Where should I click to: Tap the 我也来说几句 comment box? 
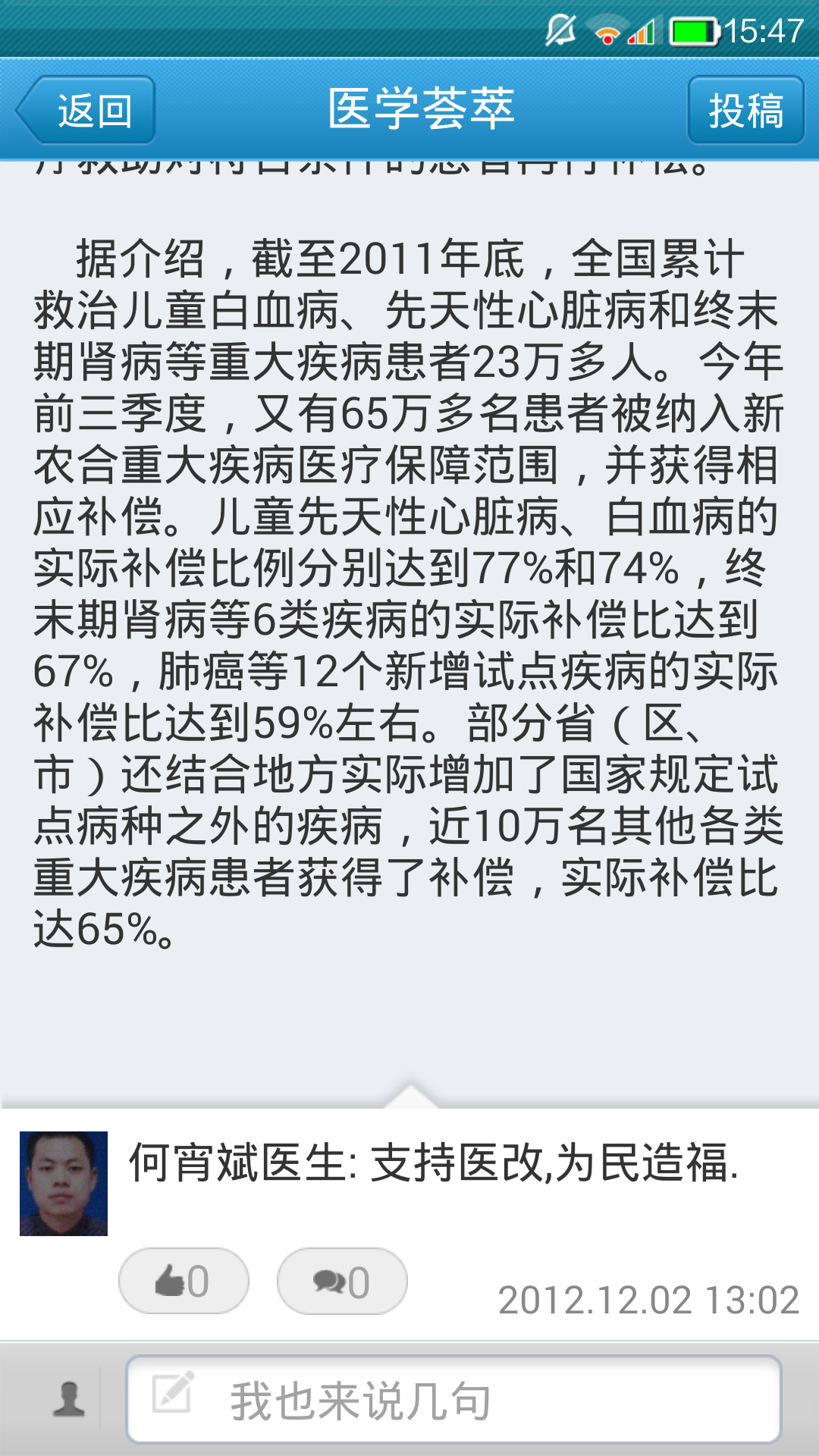click(x=453, y=1399)
